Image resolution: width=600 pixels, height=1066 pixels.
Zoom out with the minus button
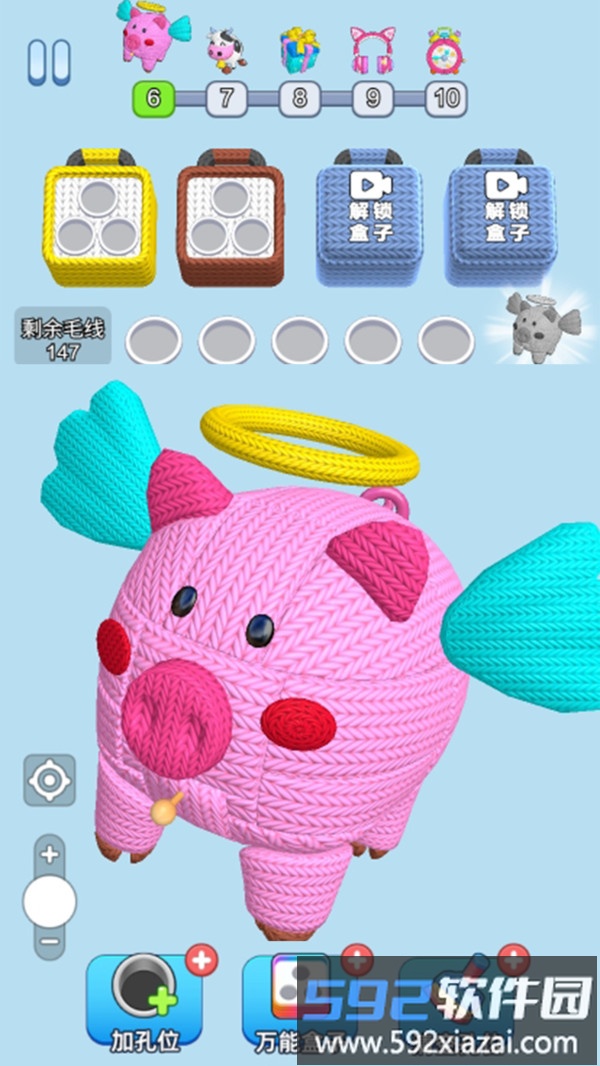tap(50, 941)
